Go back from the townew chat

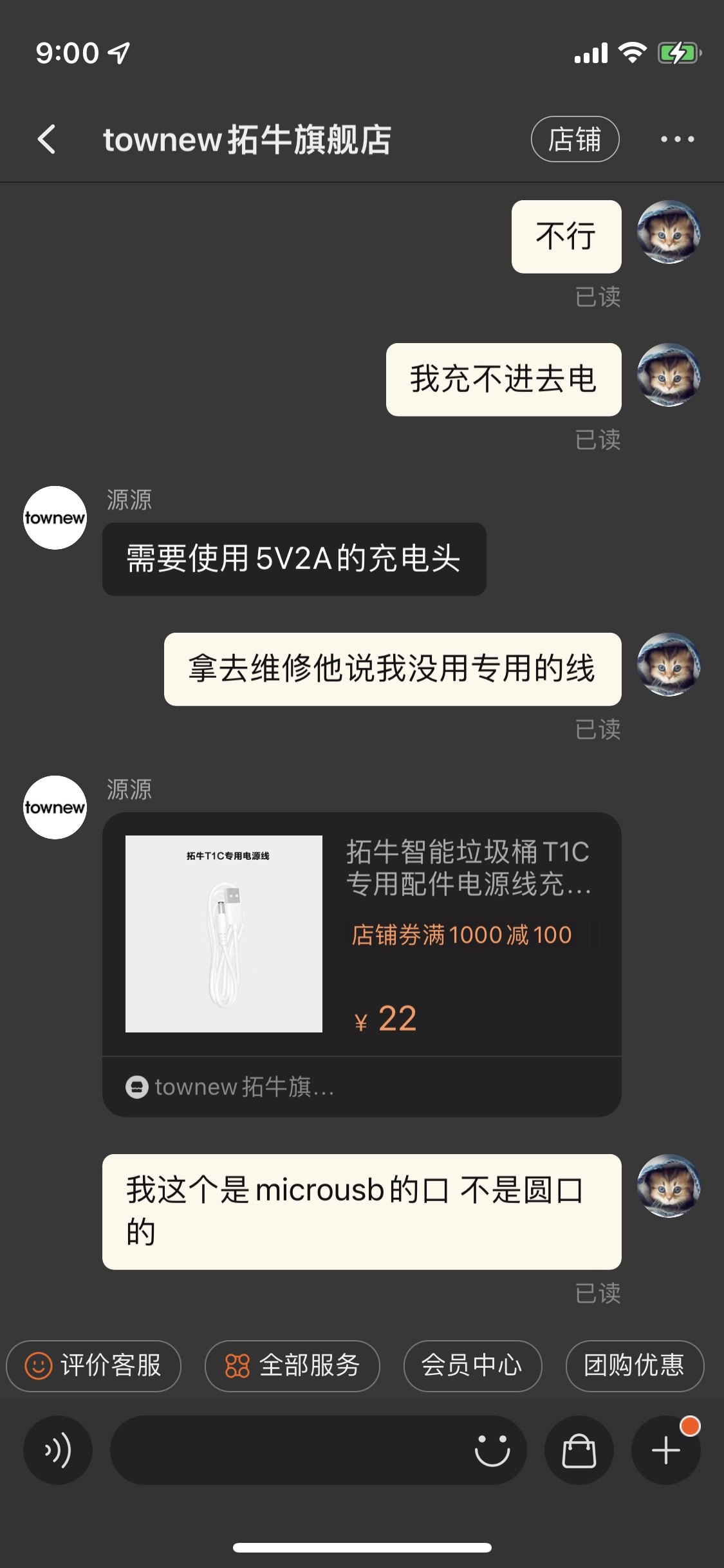point(47,139)
